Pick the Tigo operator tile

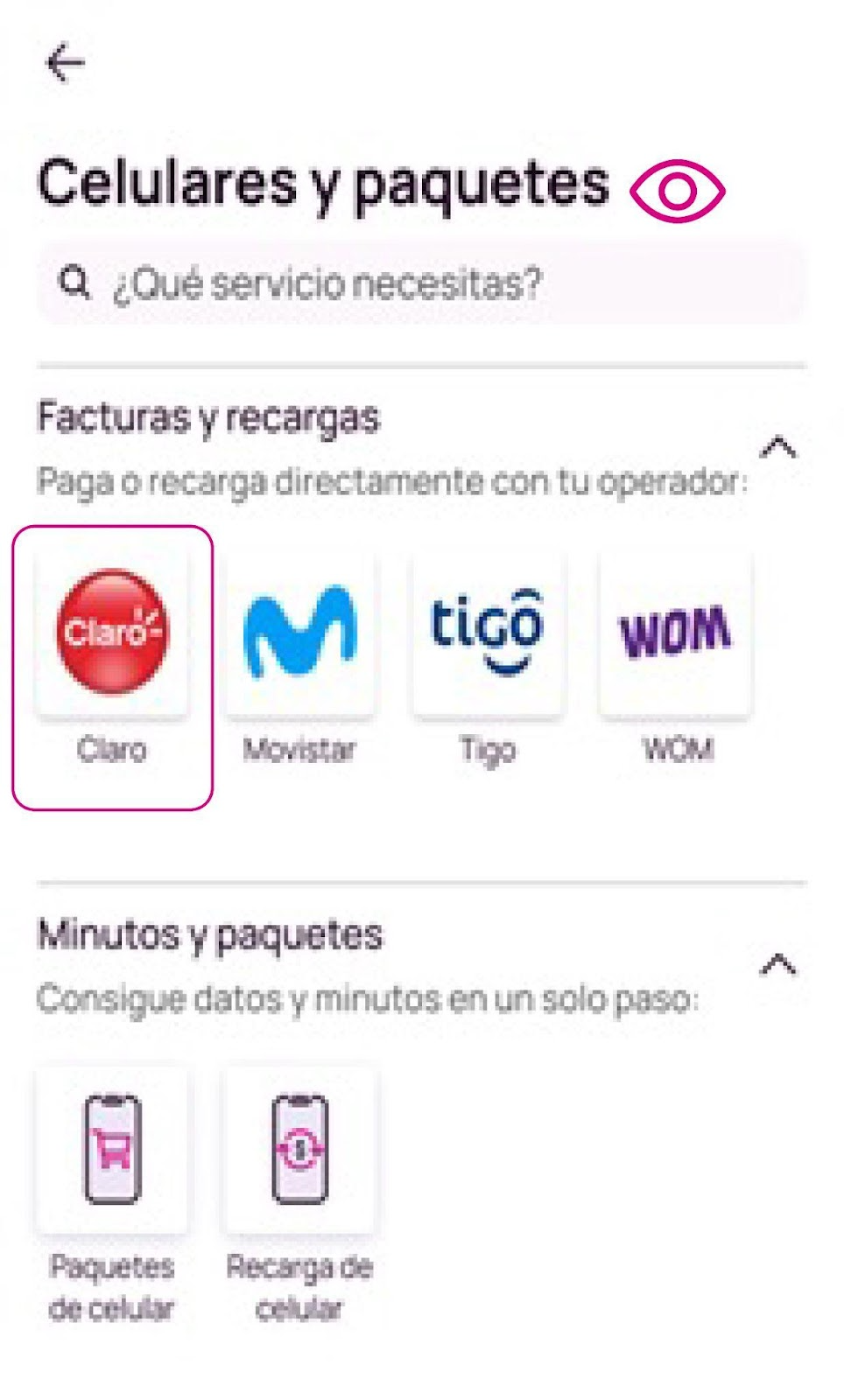pos(488,633)
